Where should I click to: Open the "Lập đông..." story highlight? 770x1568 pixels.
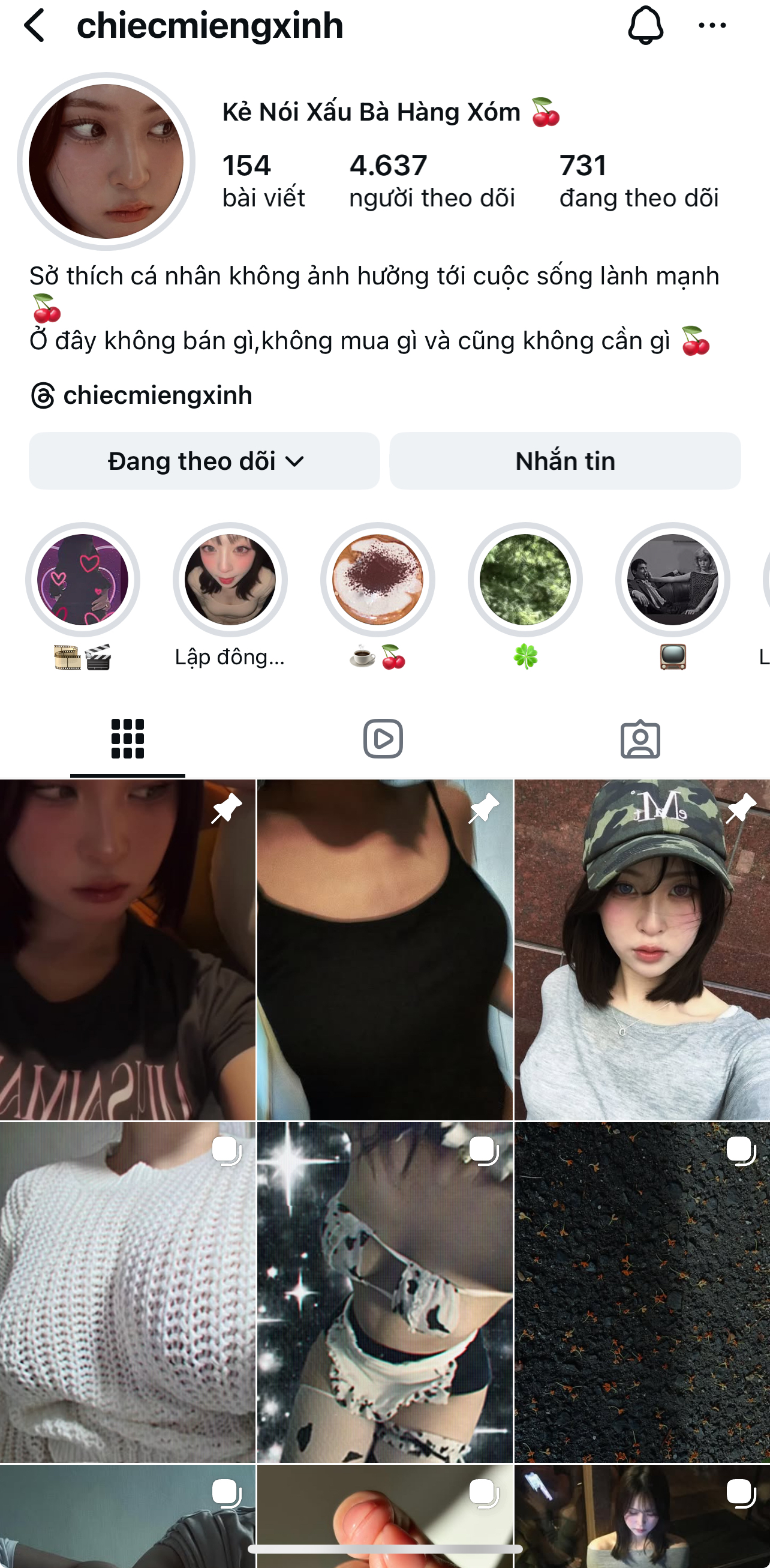click(x=230, y=580)
